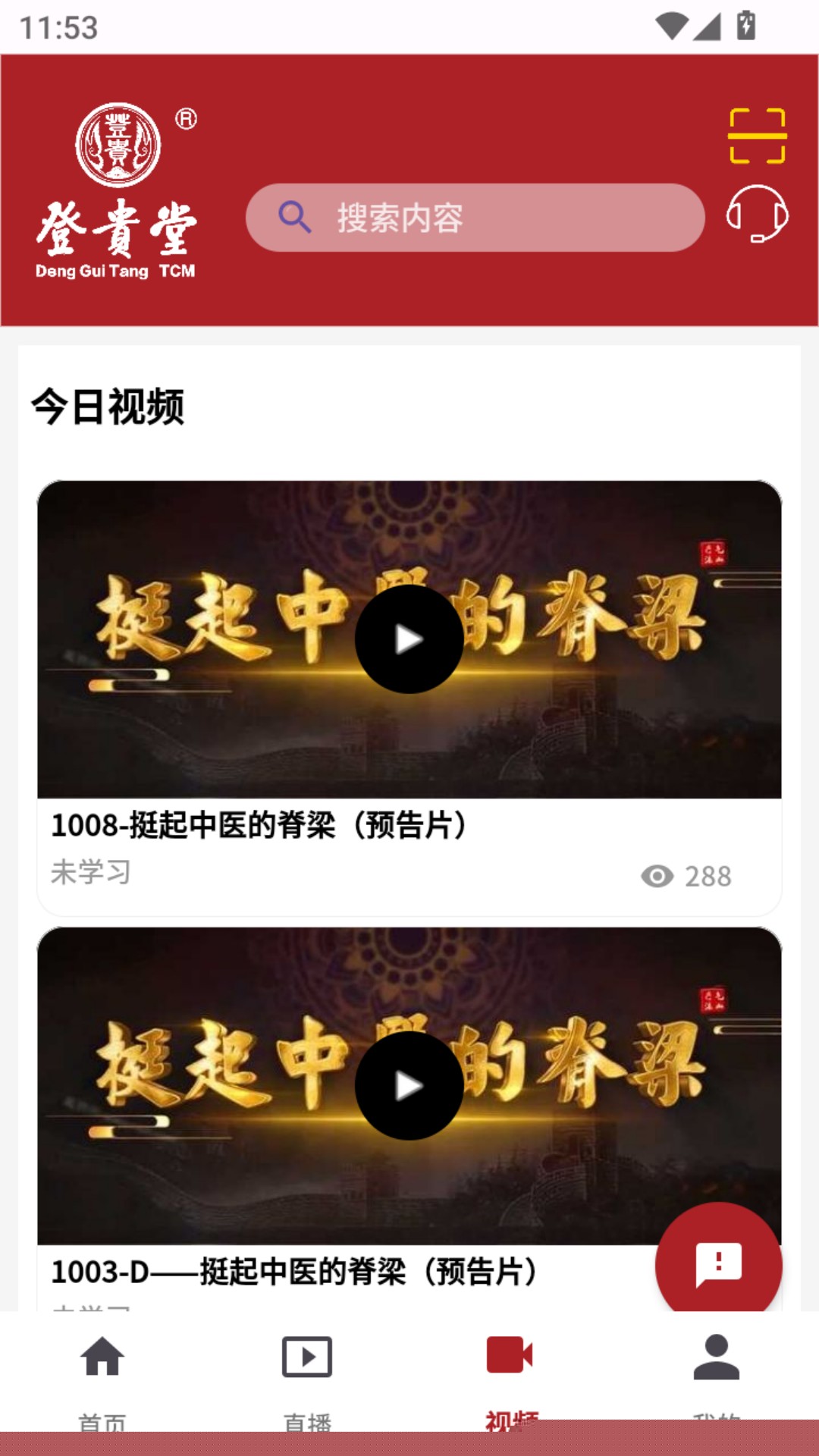The image size is (819, 1456).
Task: Open the floating feedback message button
Action: pos(717,1264)
